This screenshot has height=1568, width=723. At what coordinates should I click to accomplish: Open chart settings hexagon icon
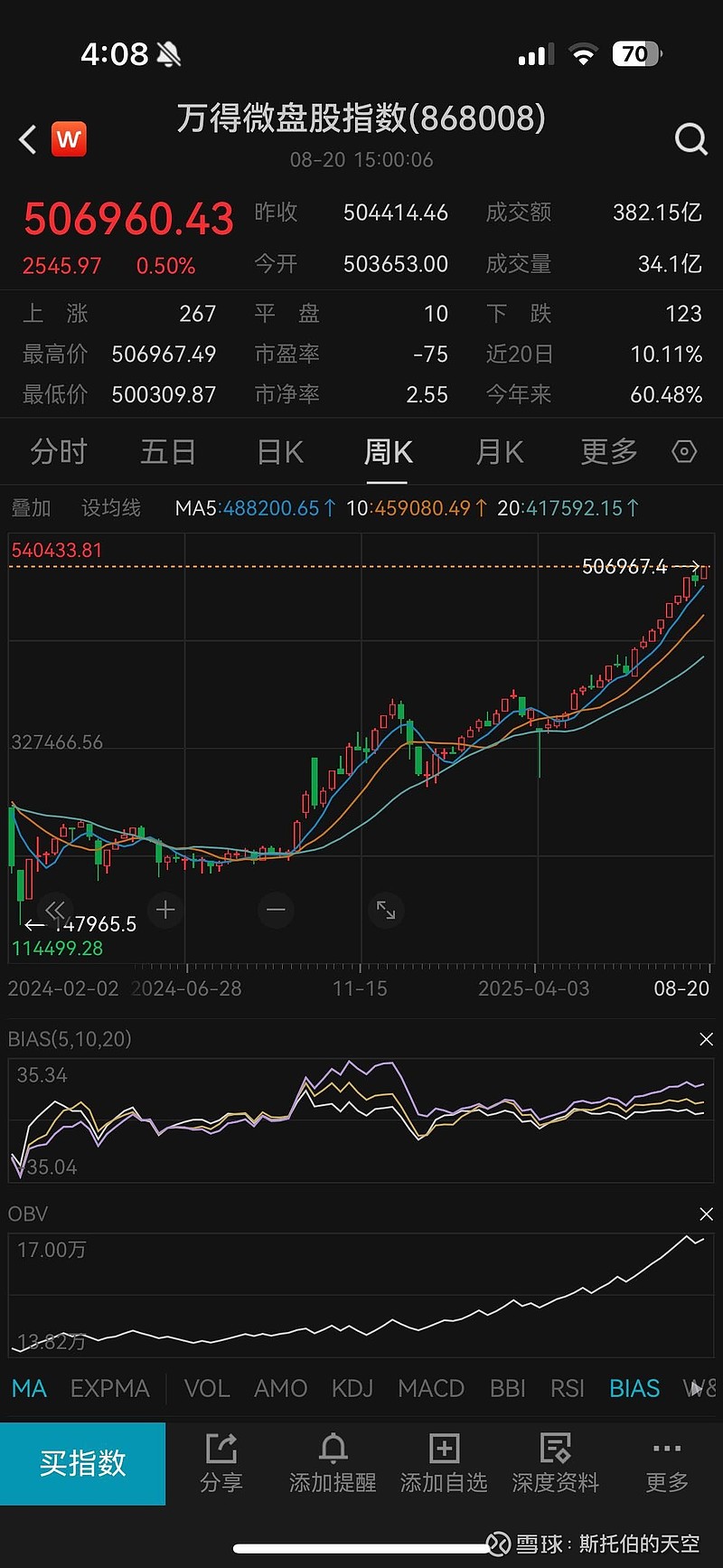[684, 451]
